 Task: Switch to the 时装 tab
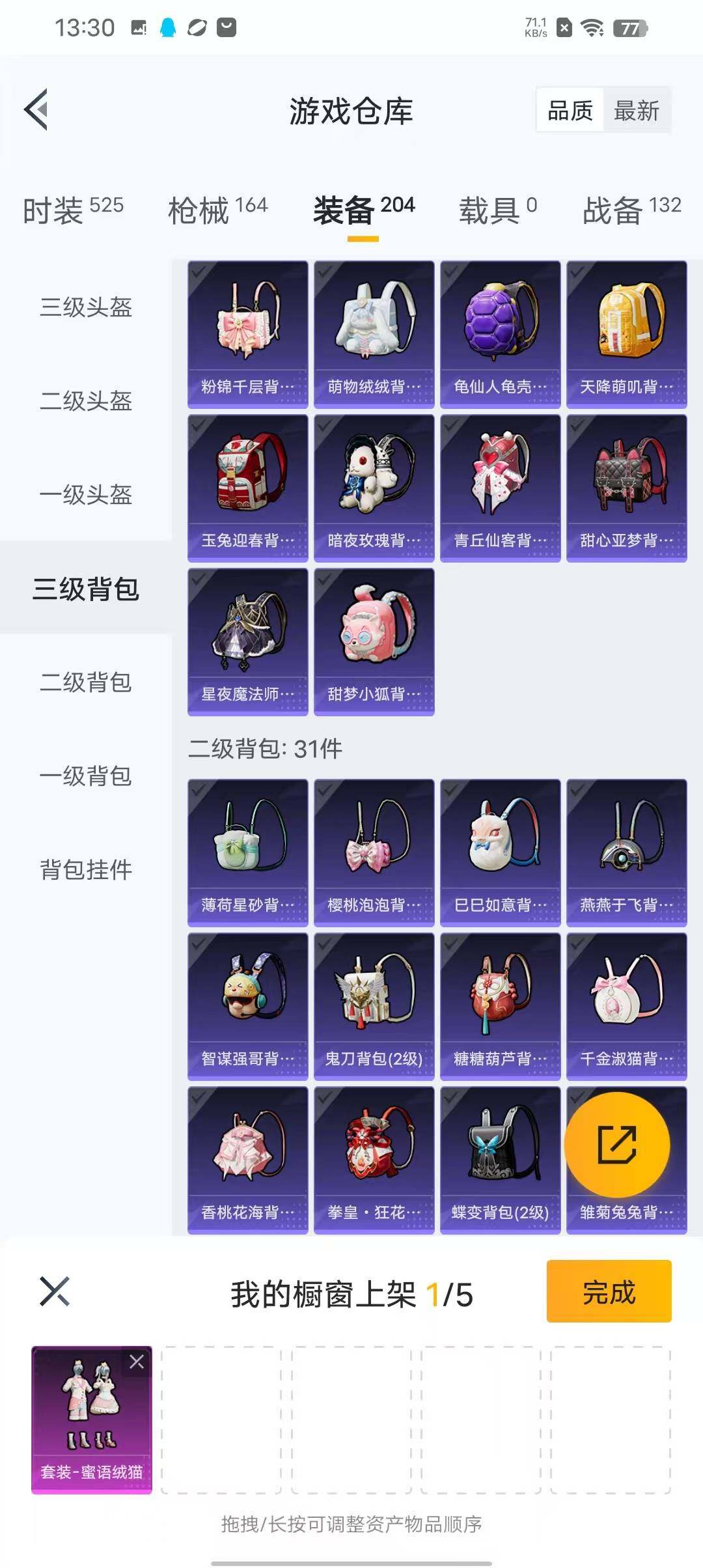(x=73, y=210)
